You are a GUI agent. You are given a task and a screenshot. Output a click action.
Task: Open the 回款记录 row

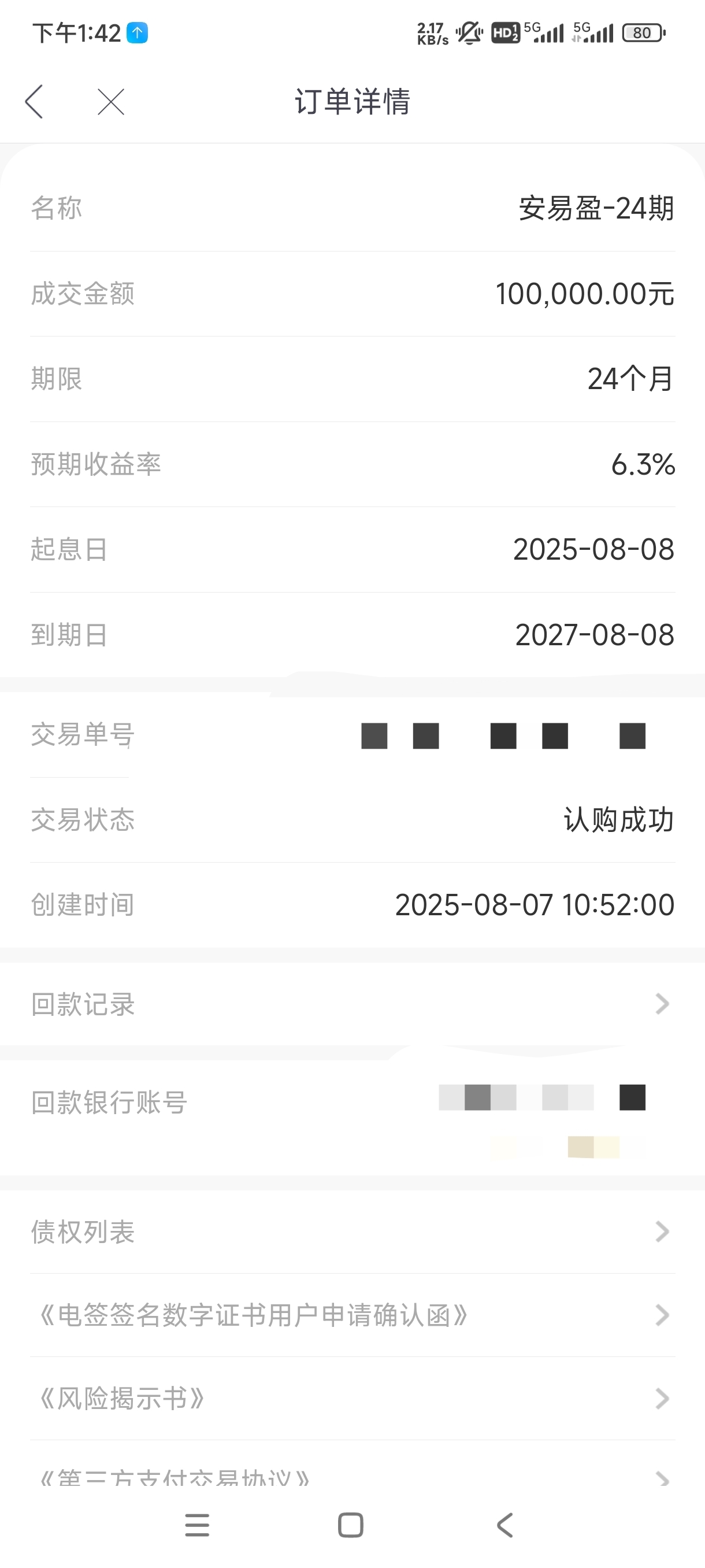coord(352,1004)
